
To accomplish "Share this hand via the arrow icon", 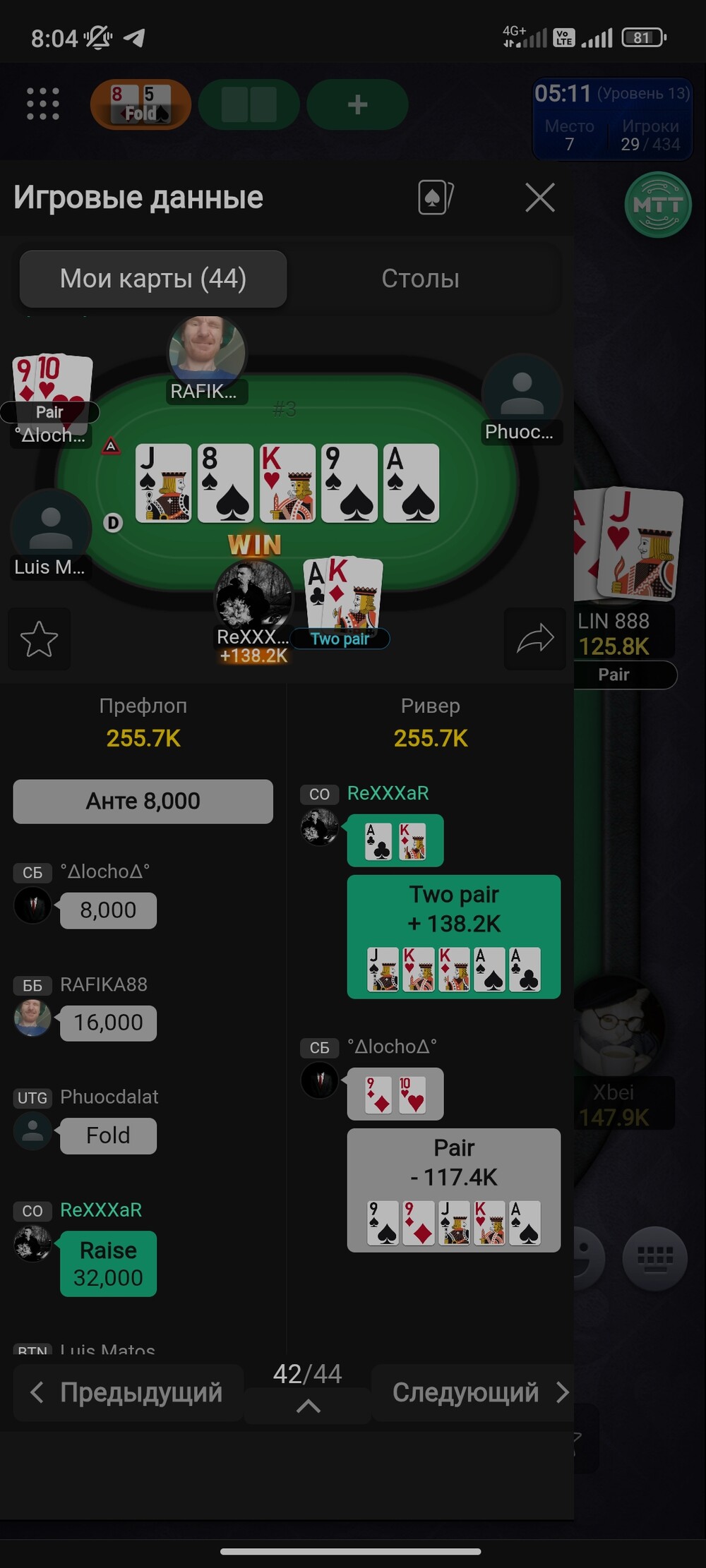I will click(x=535, y=639).
